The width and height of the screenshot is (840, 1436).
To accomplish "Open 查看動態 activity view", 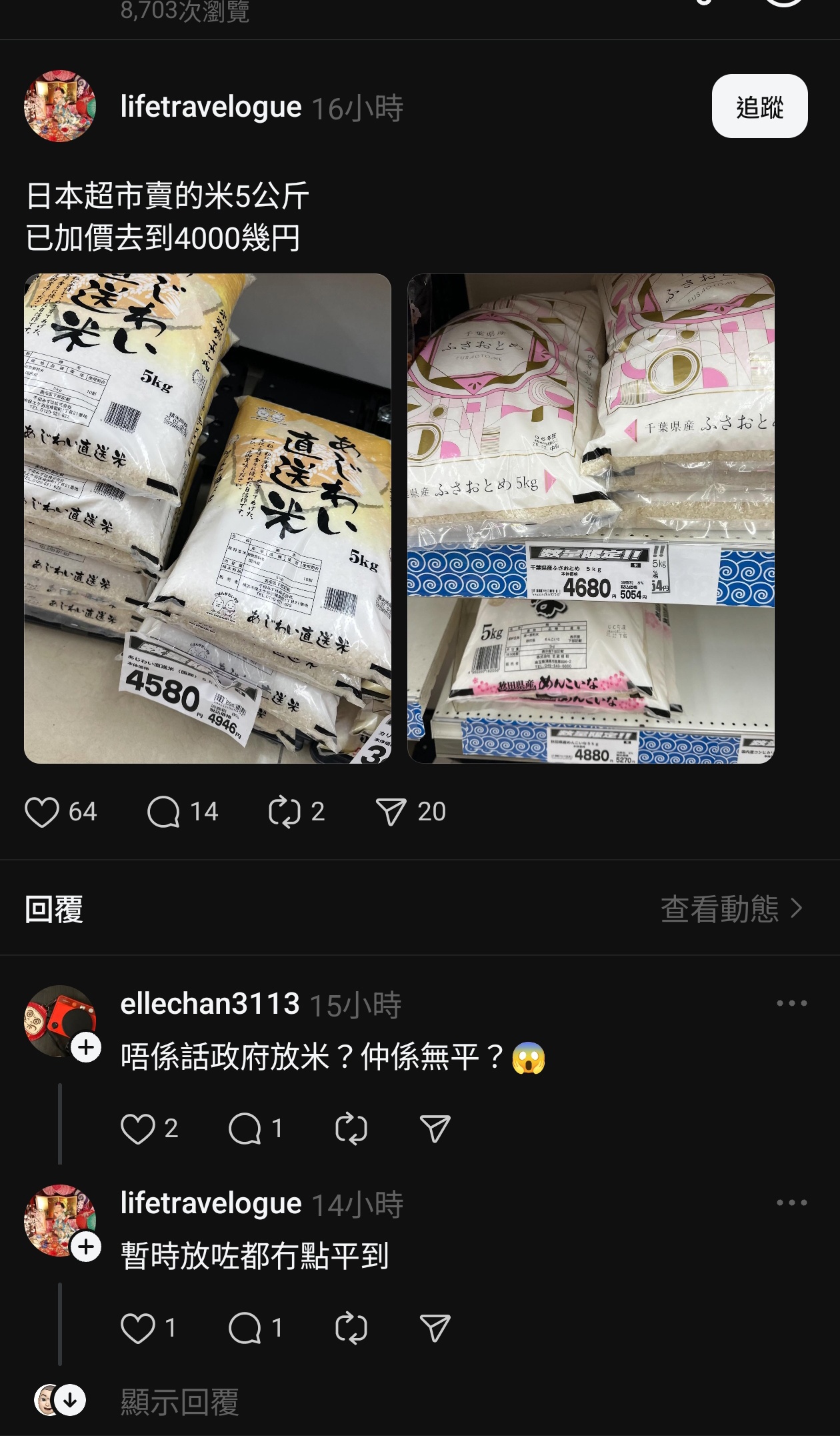I will pos(731,908).
